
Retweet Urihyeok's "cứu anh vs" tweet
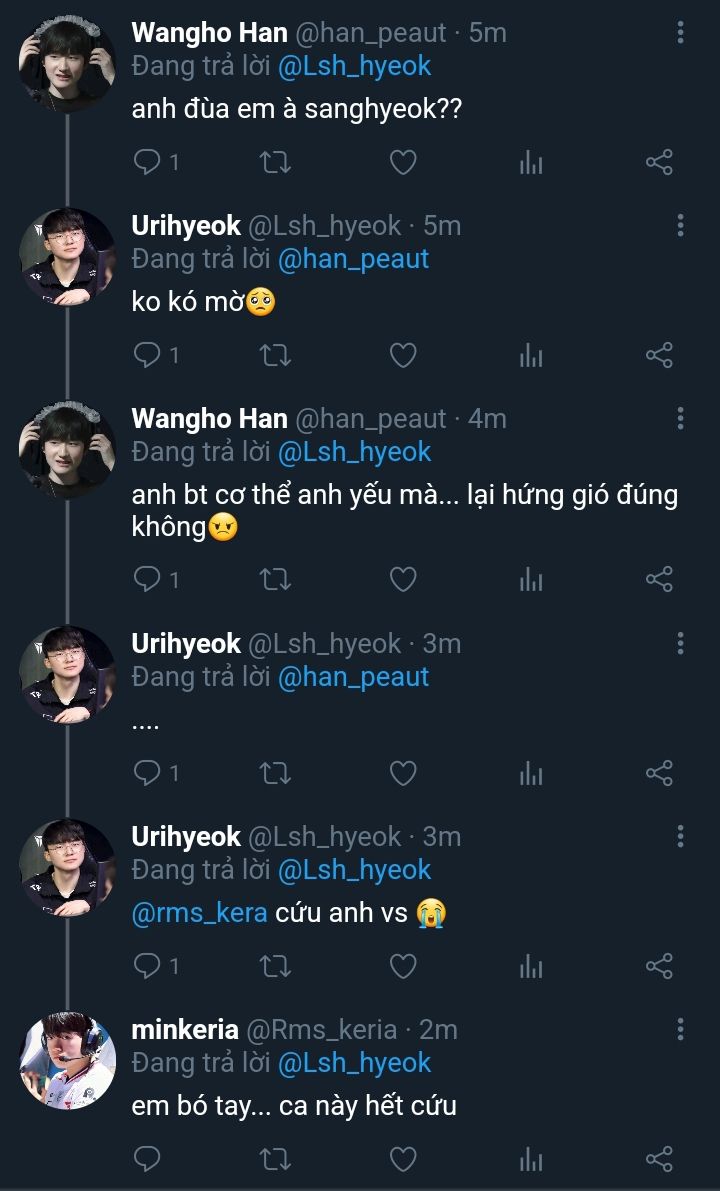(x=275, y=966)
